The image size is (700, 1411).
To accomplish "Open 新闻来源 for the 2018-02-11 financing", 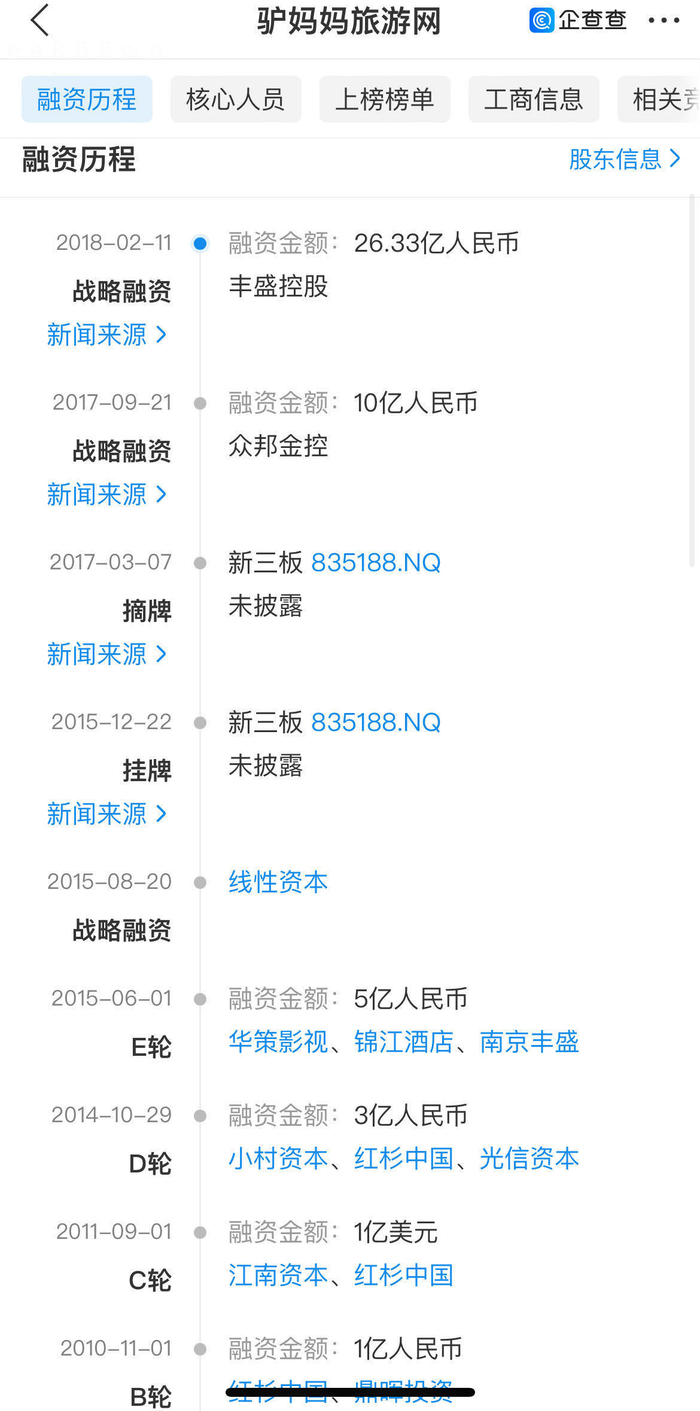I will 107,335.
